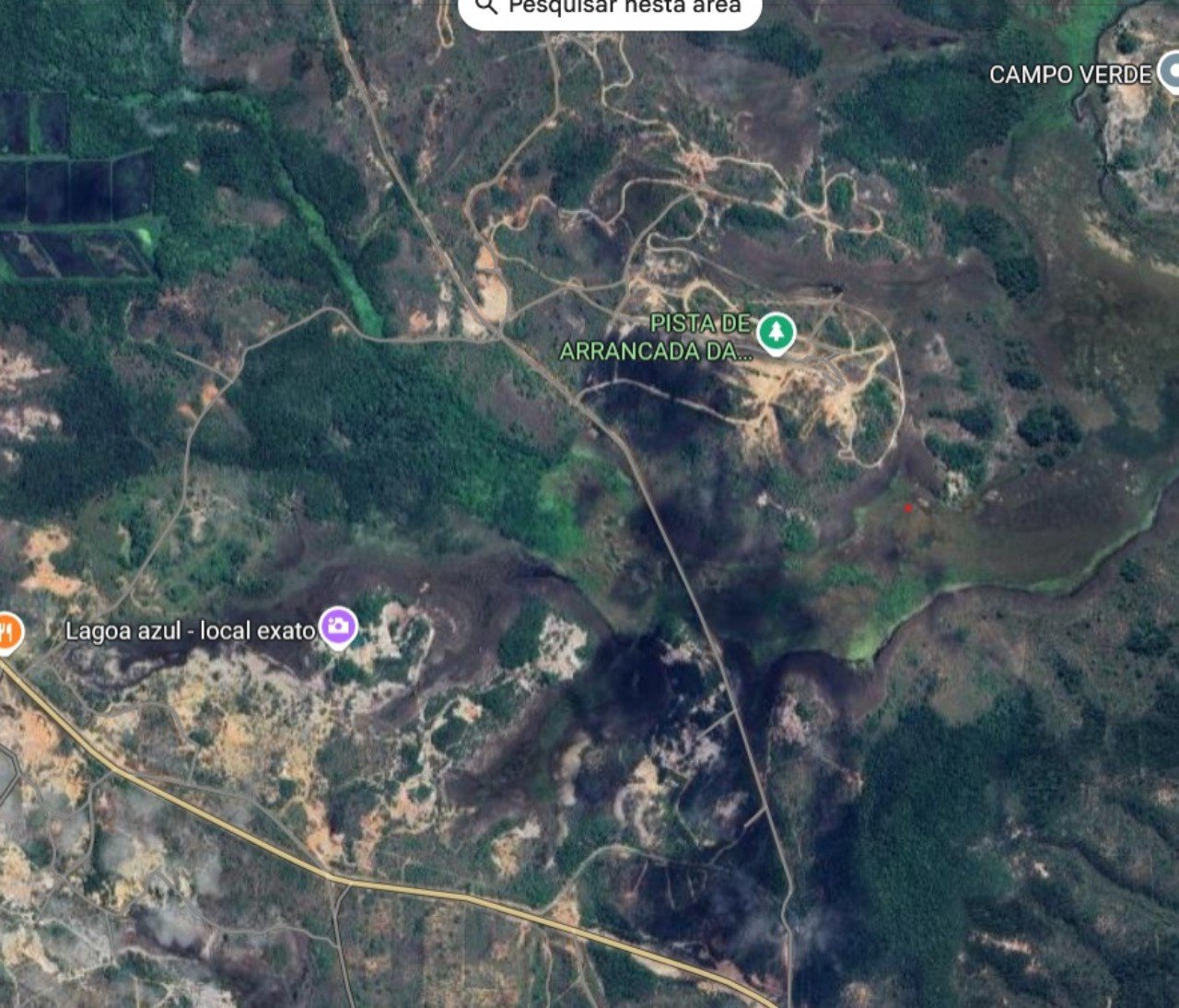Open the Pista de Arrancada park marker
The image size is (1179, 1008).
pos(776,333)
